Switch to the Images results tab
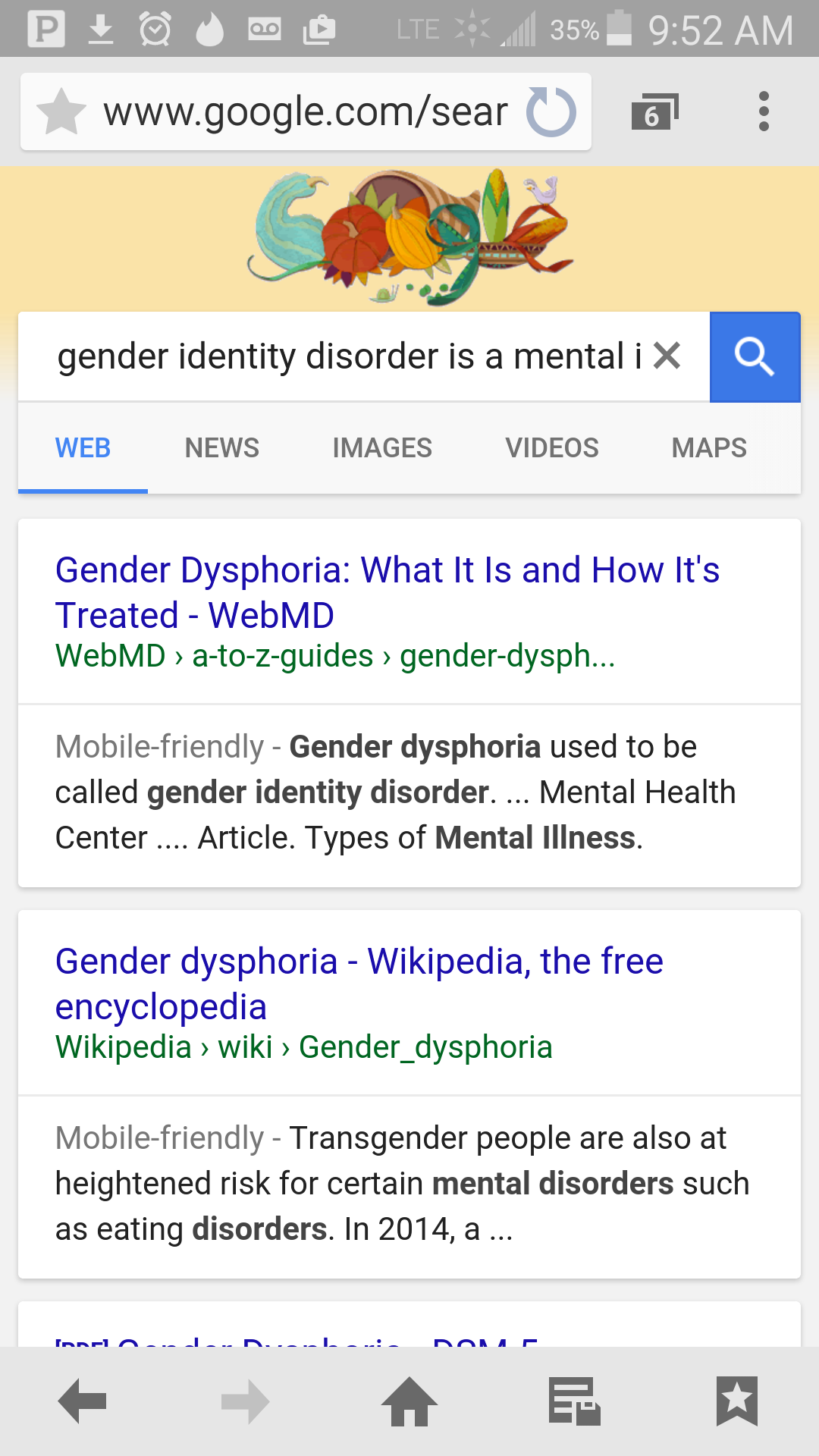819x1456 pixels. pyautogui.click(x=381, y=448)
